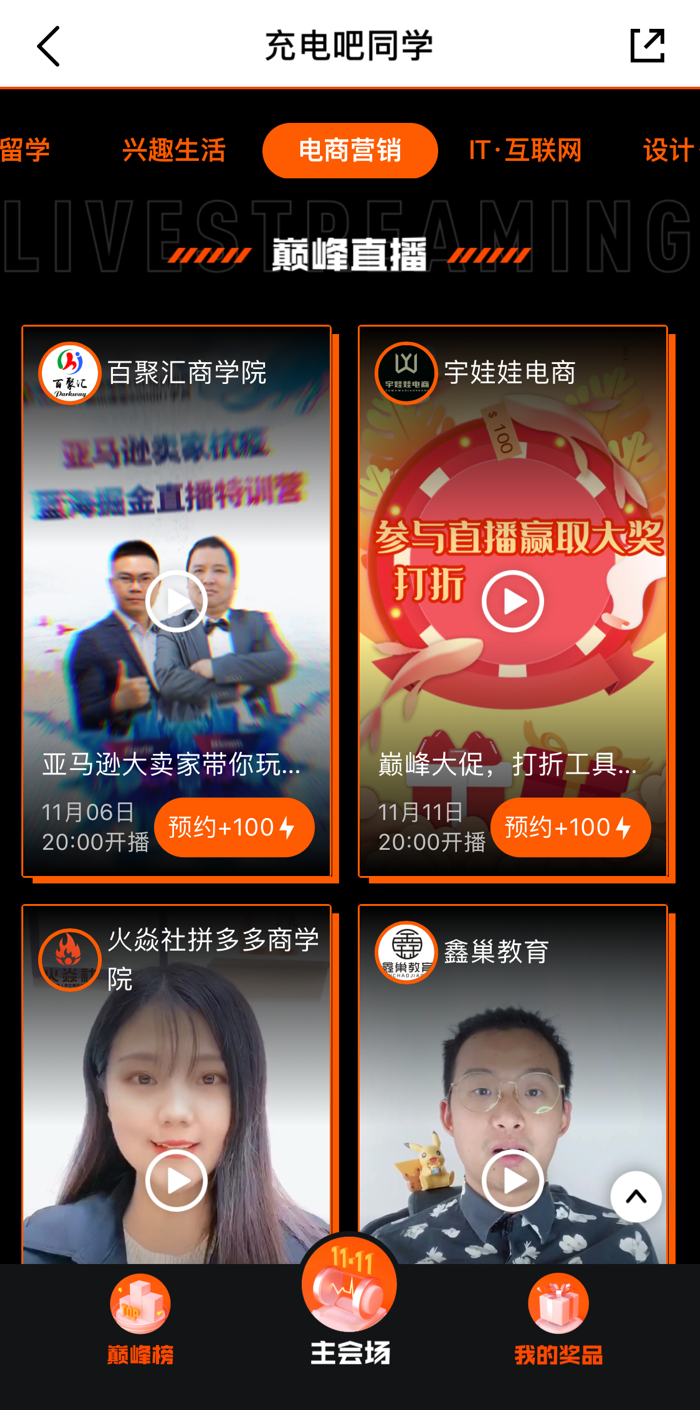
Task: Play the 鑫巢教育 video
Action: click(x=513, y=1180)
